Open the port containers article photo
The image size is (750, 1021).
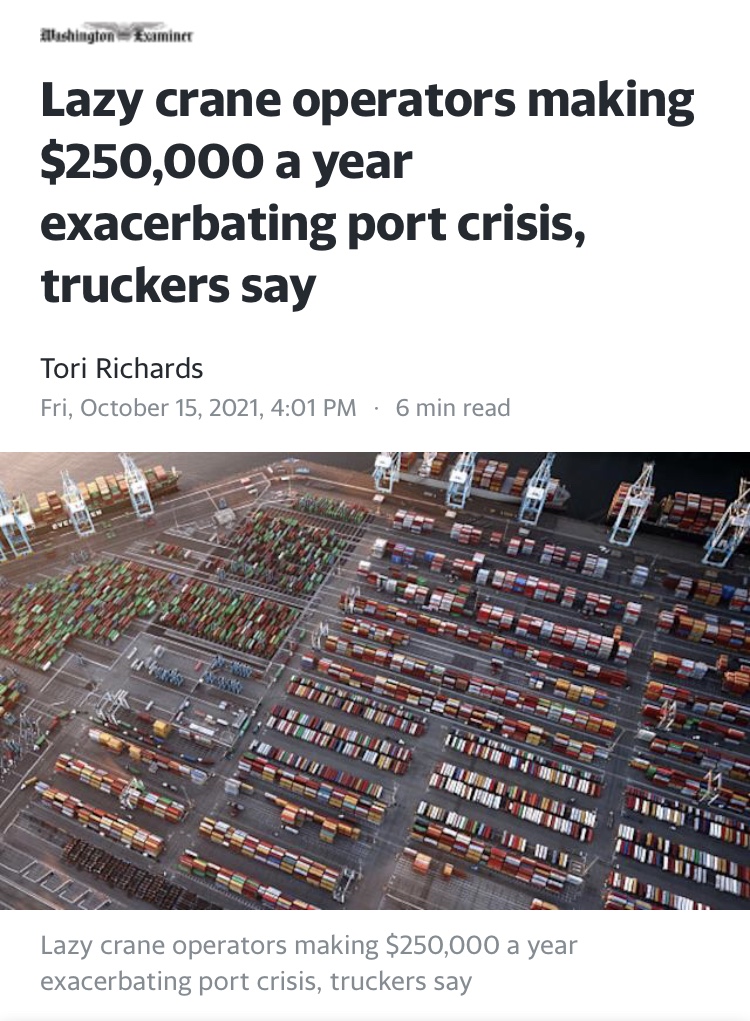pos(375,680)
